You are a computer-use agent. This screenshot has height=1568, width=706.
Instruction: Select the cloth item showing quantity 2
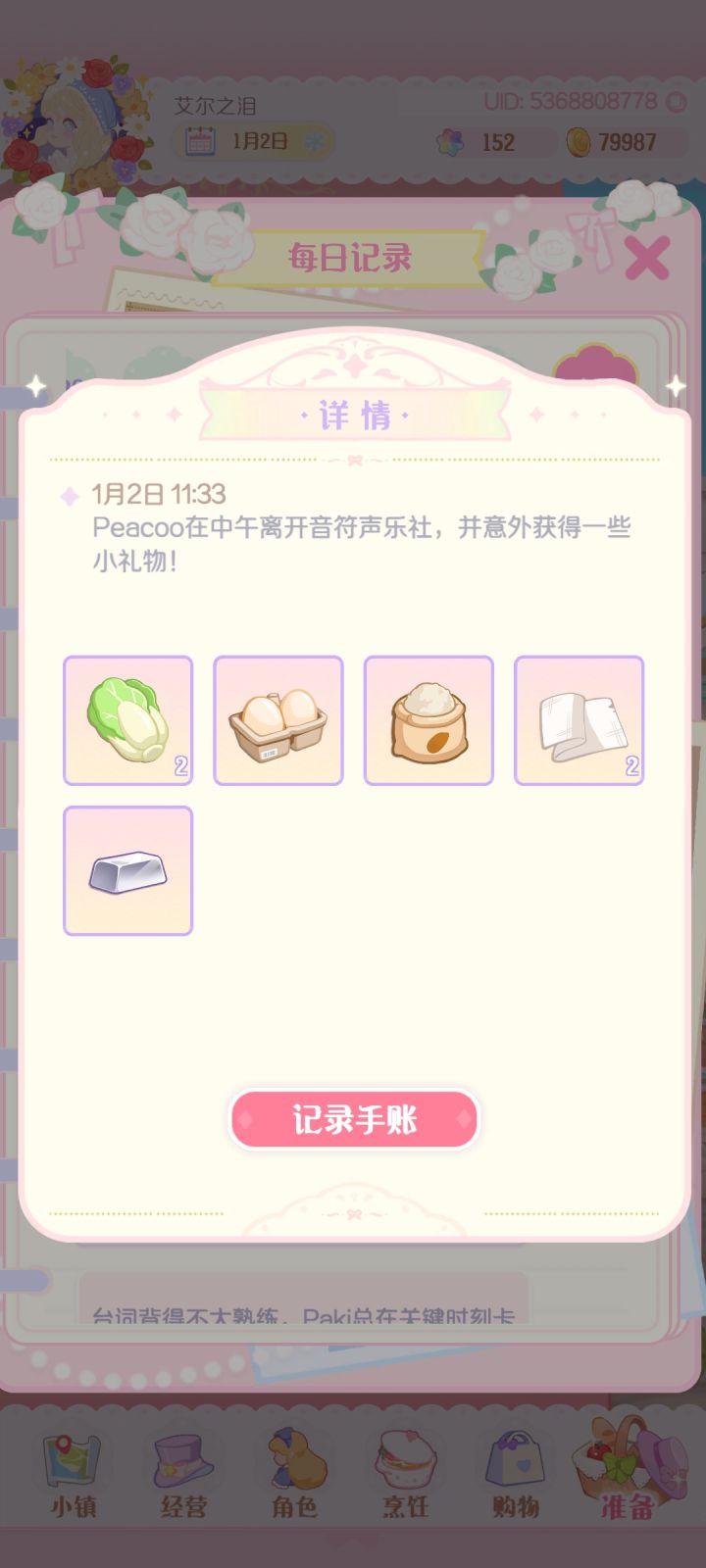pos(579,720)
